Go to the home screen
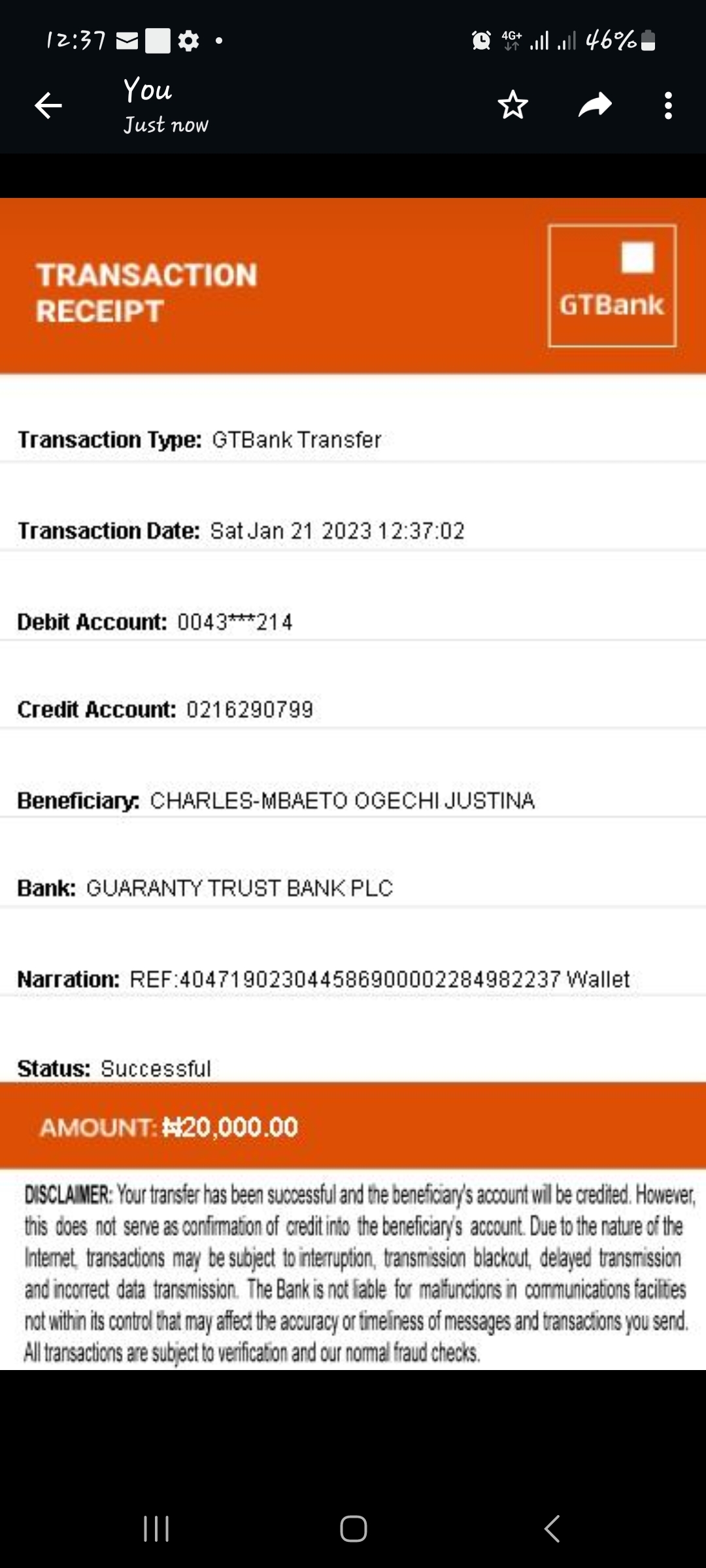 [354, 1529]
